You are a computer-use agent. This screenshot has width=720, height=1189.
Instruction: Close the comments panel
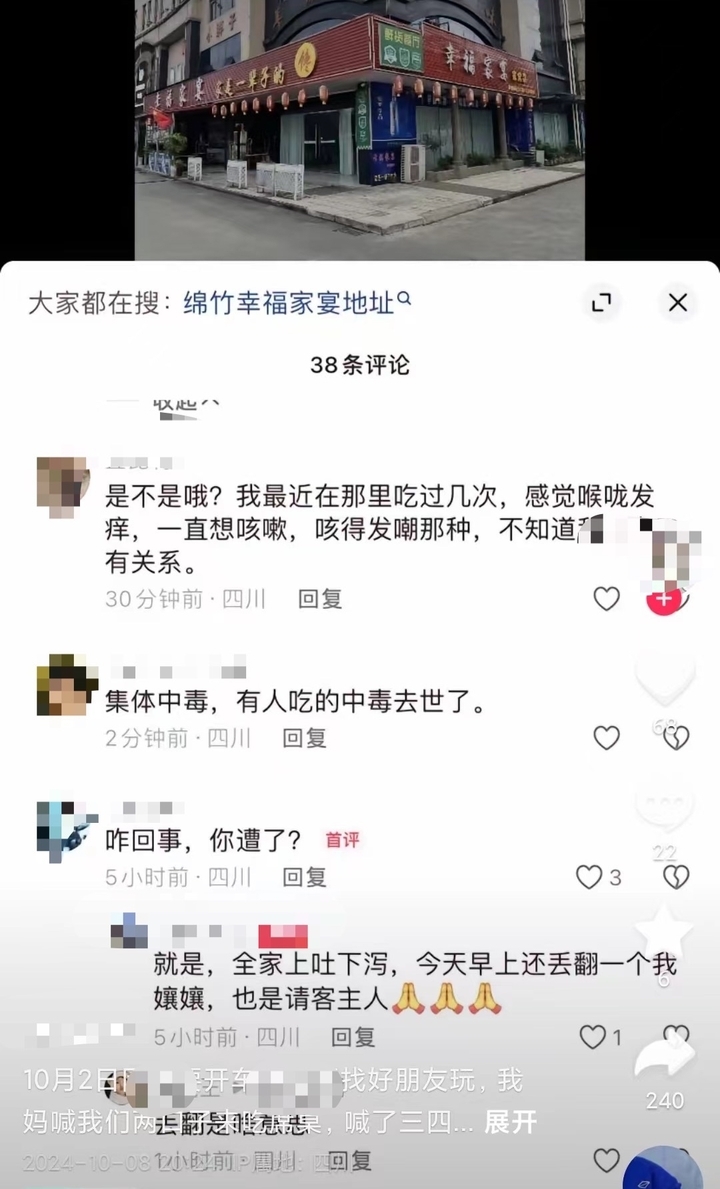point(678,302)
